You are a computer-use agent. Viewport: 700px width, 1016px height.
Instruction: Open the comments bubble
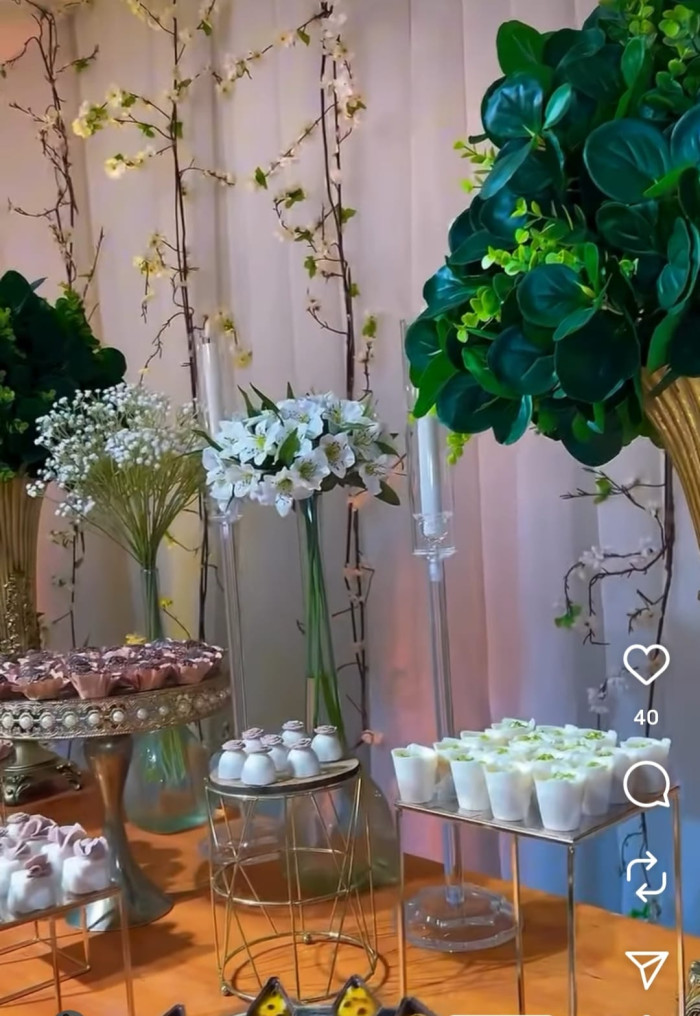[x=646, y=783]
